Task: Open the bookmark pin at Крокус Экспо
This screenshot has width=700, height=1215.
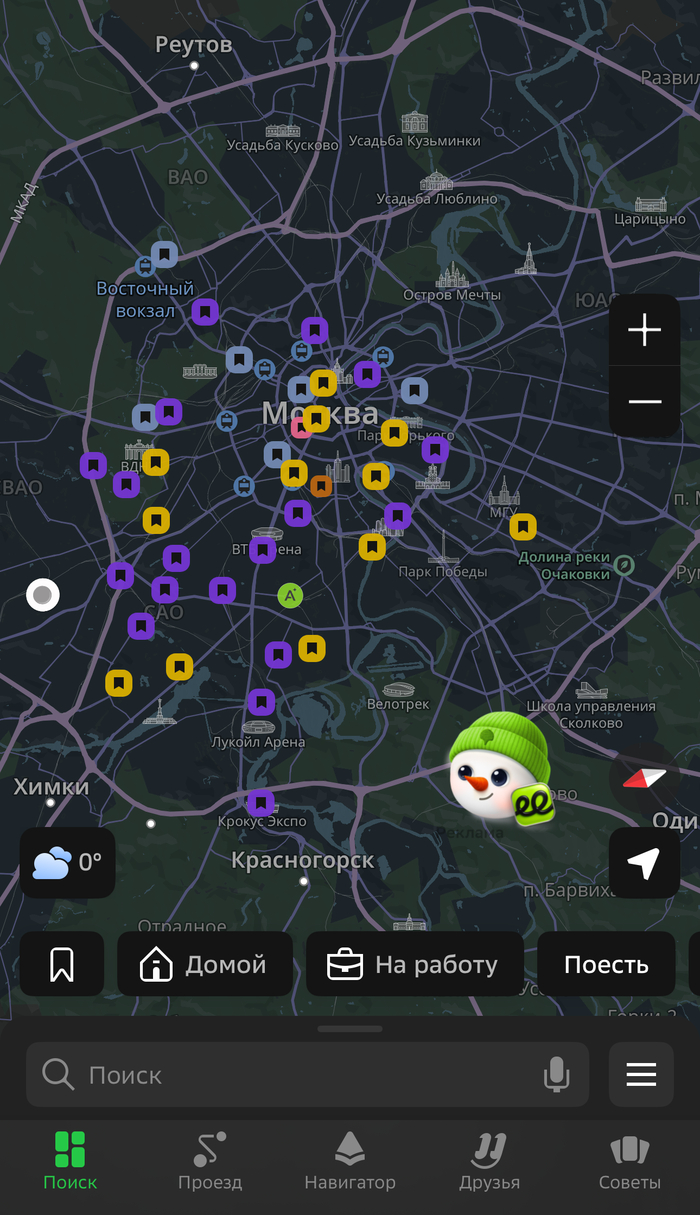Action: point(260,802)
